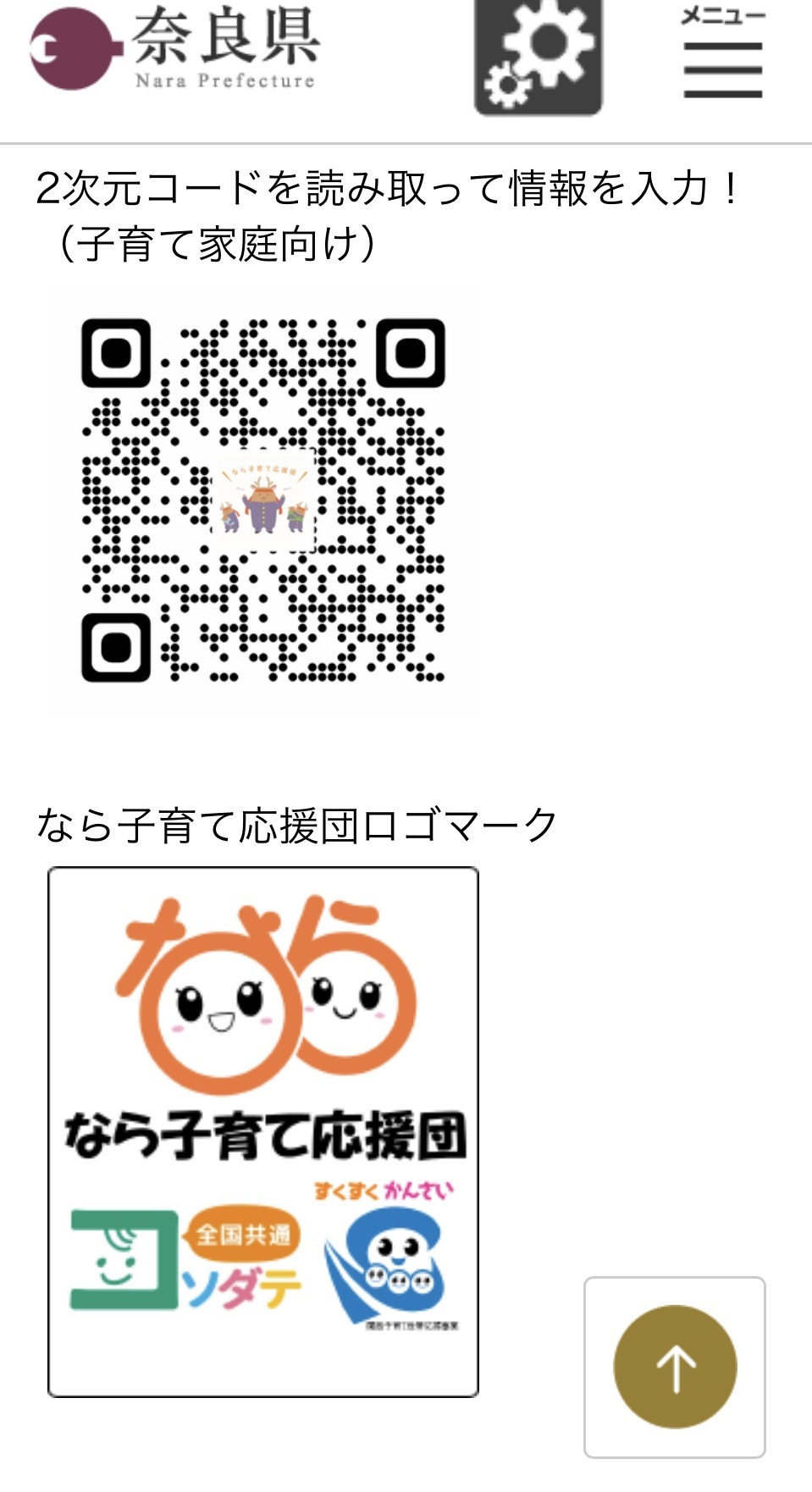Go to Nara Prefecture home logo

pos(175,49)
